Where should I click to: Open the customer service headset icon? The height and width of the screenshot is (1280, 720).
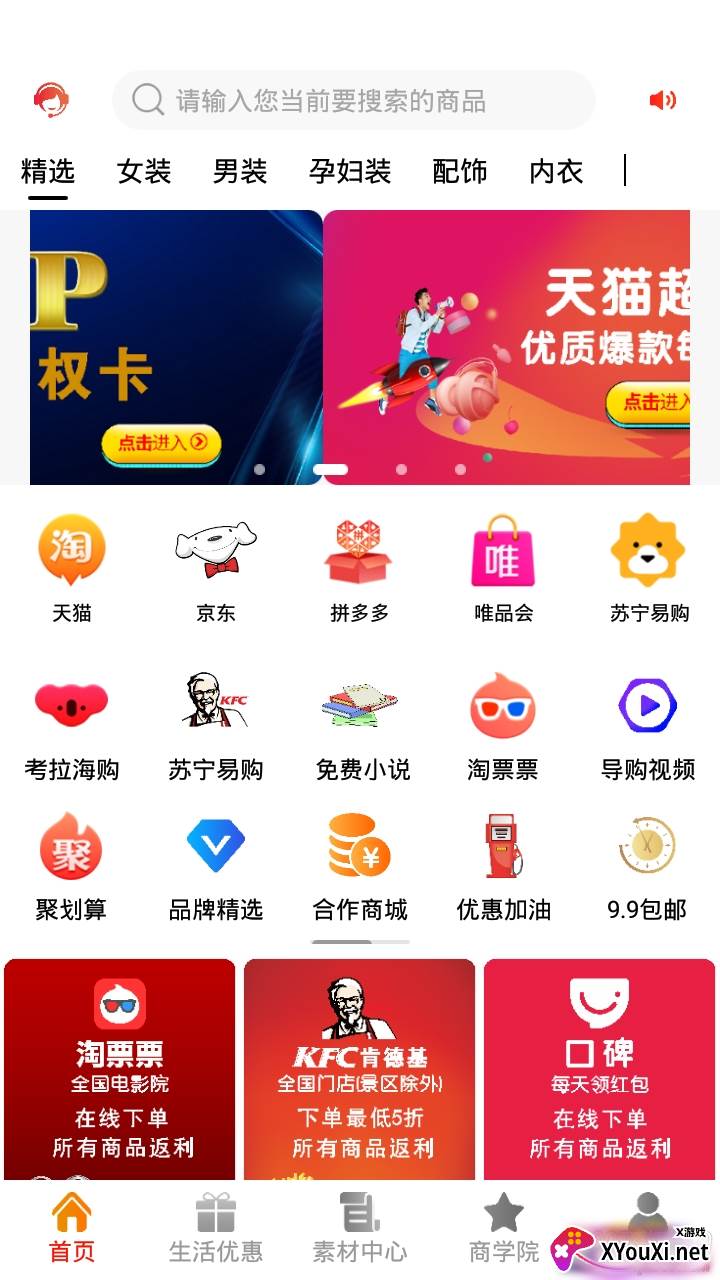pyautogui.click(x=51, y=100)
